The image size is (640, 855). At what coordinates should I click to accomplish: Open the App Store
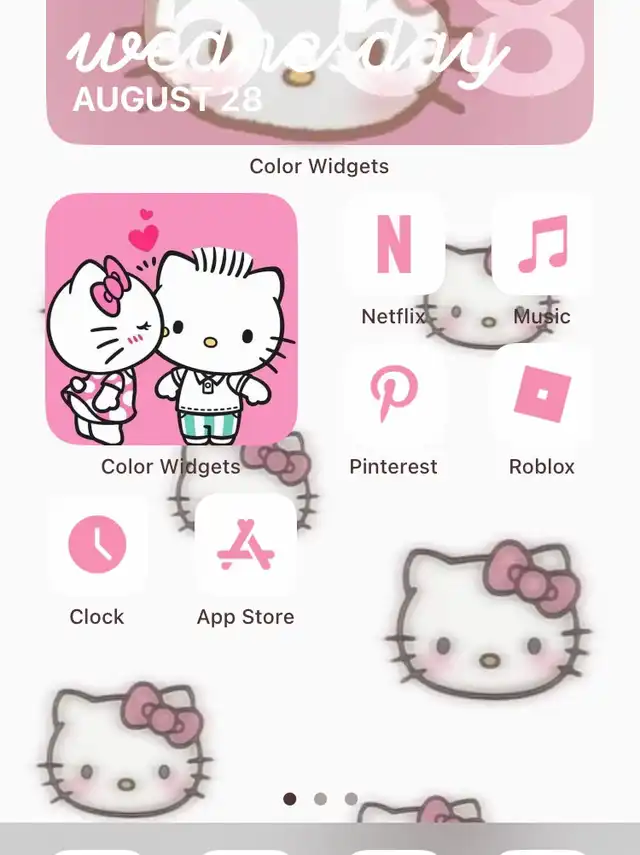pyautogui.click(x=245, y=545)
